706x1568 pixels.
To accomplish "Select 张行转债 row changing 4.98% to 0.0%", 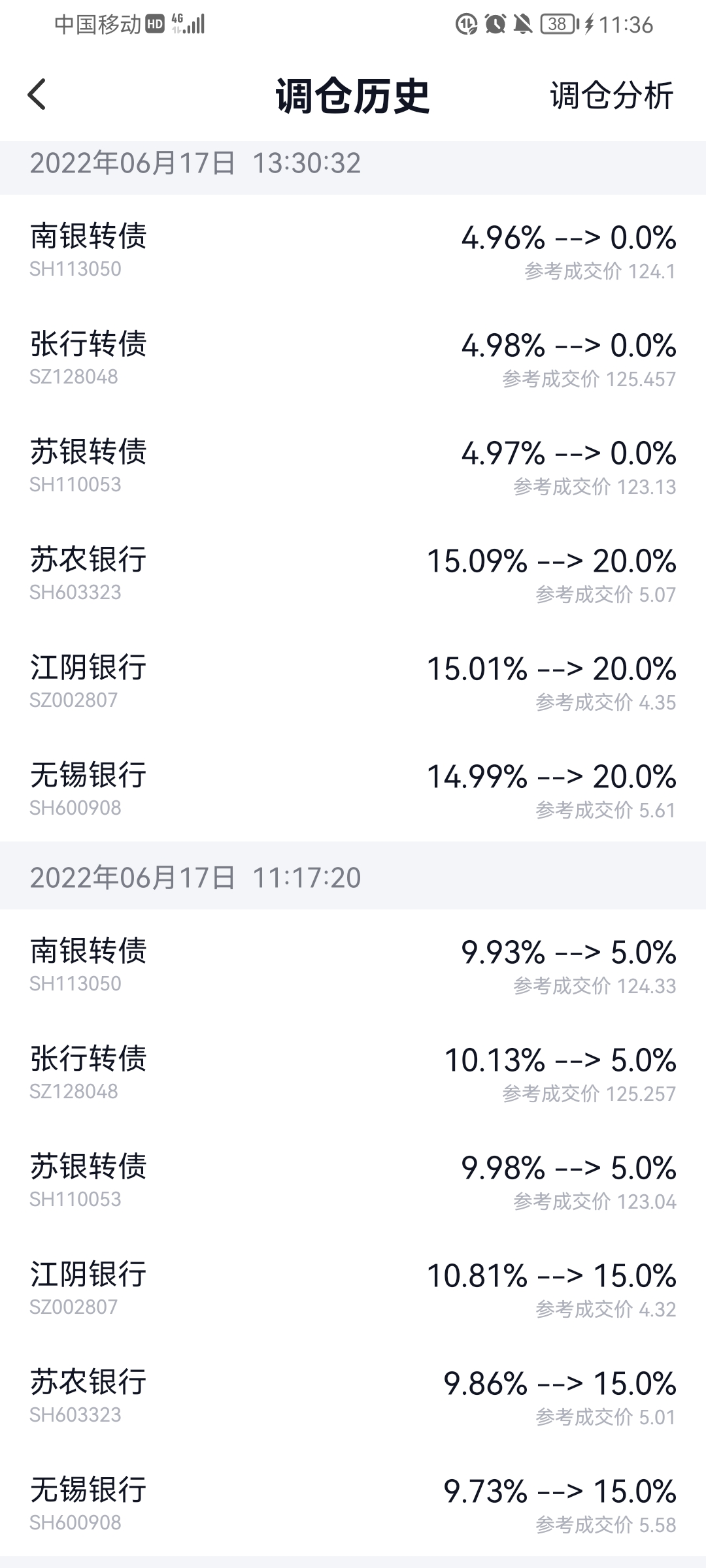I will (x=353, y=357).
